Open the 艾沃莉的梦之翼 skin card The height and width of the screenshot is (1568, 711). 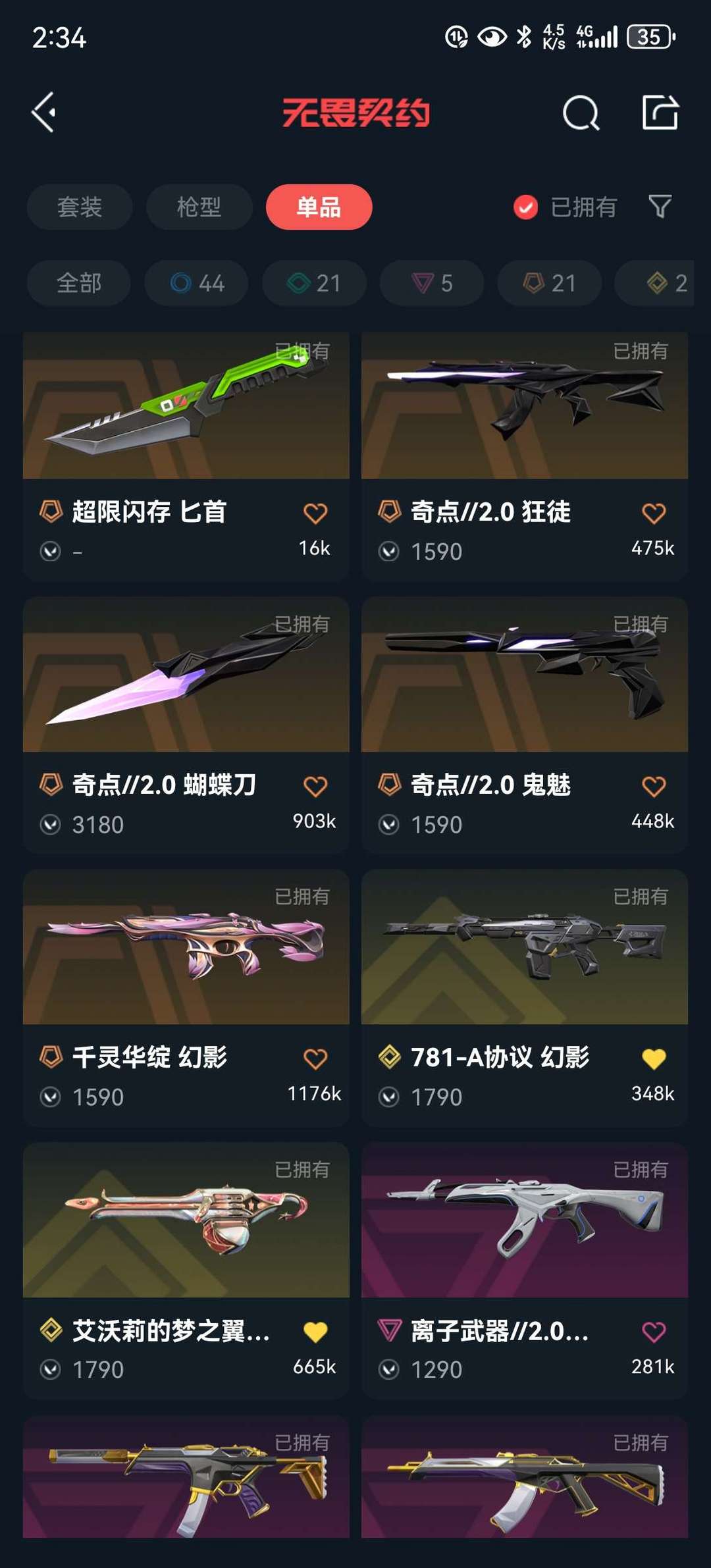[186, 1270]
